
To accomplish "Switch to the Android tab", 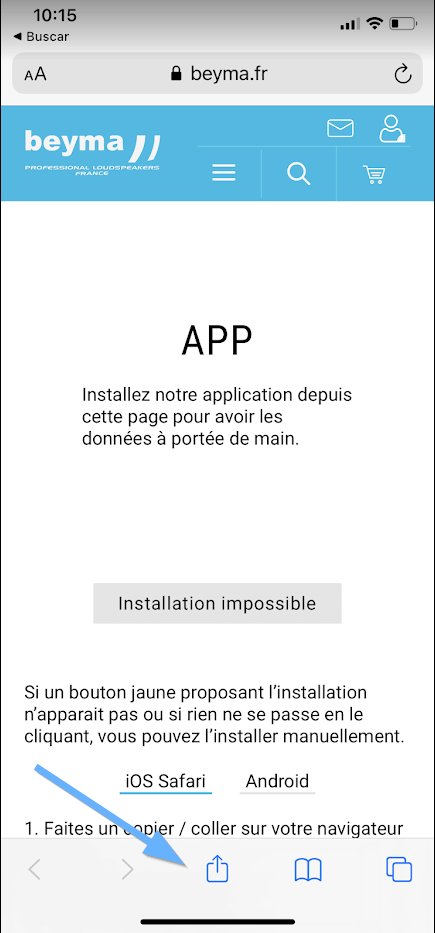I will pyautogui.click(x=277, y=781).
